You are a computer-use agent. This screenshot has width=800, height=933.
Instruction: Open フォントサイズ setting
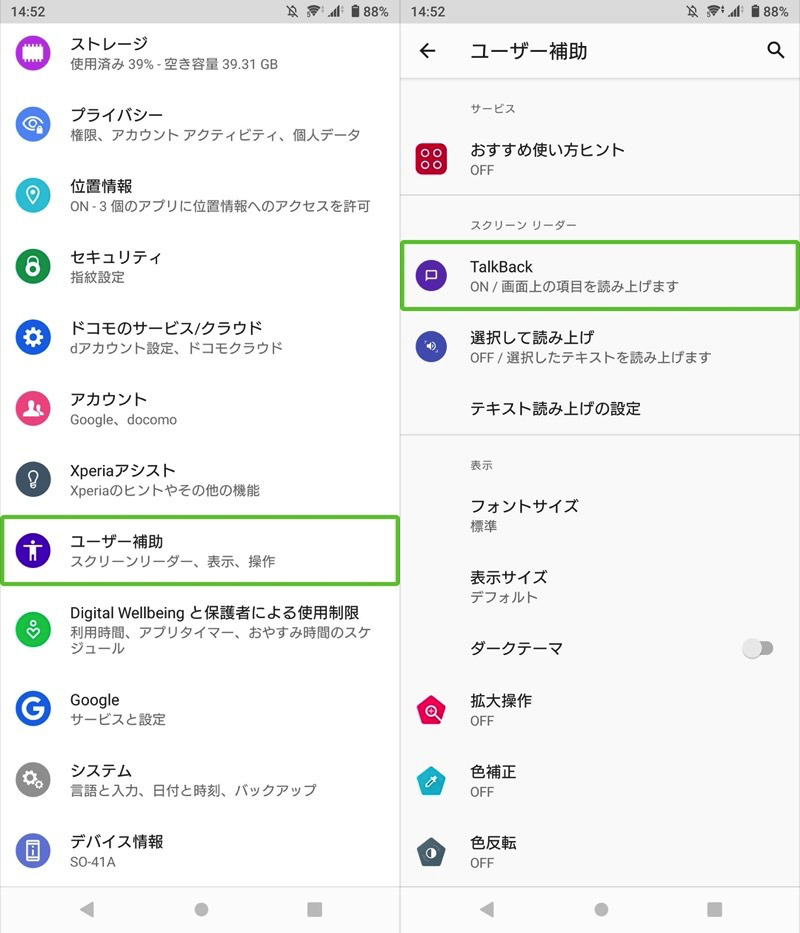click(x=600, y=514)
